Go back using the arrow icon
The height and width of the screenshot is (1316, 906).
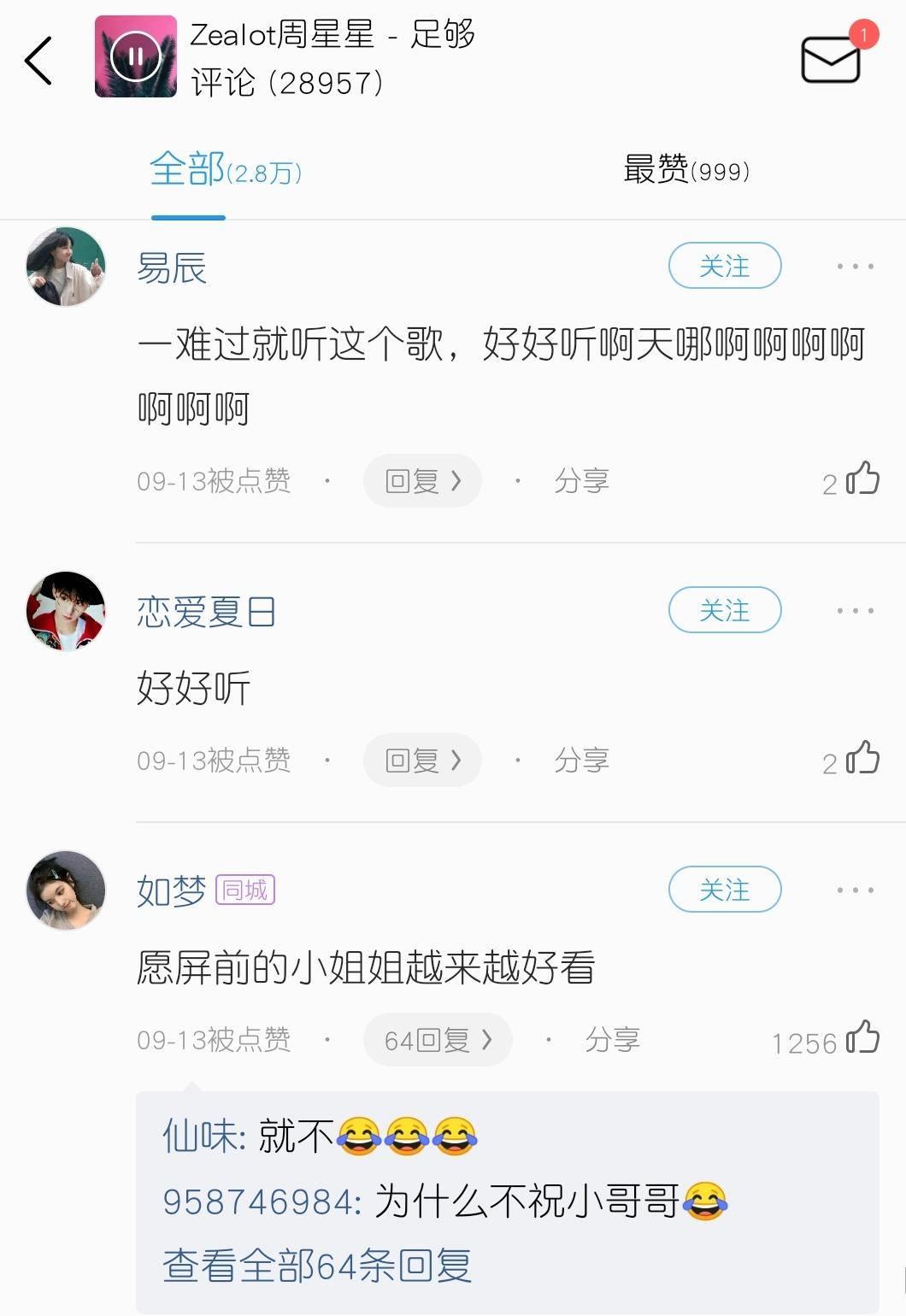38,61
